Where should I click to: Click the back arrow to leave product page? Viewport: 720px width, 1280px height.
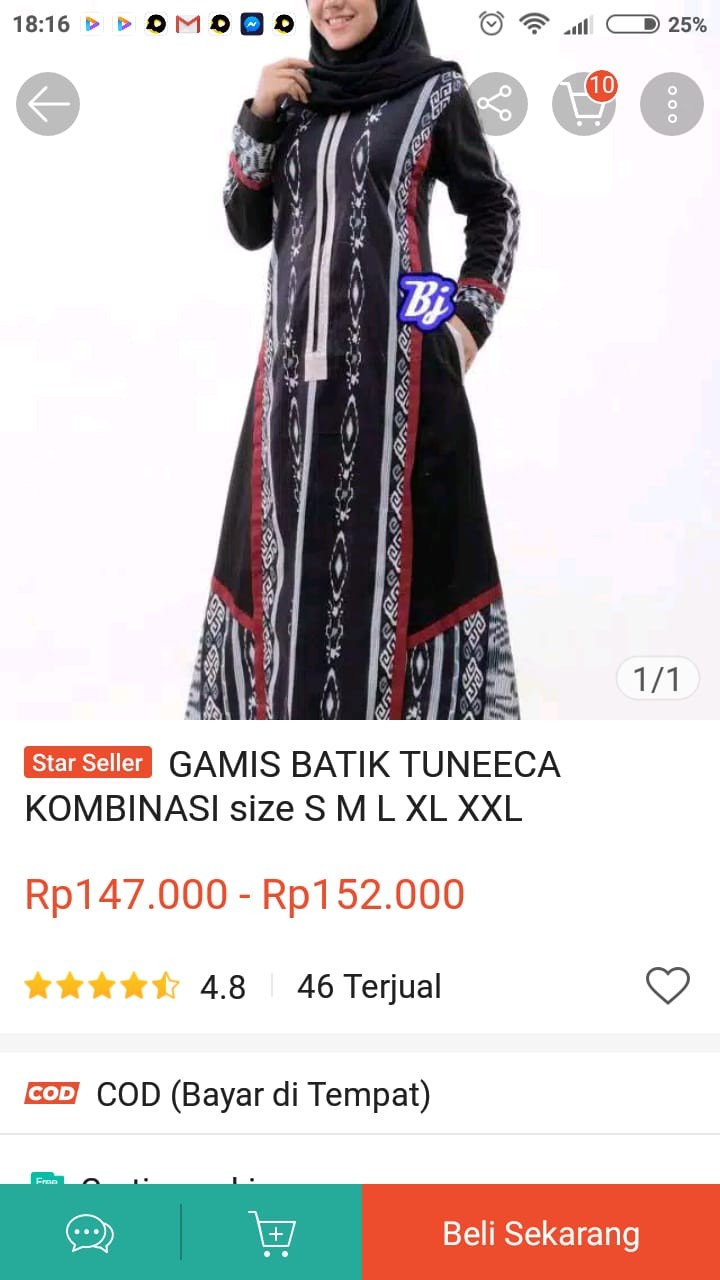[x=47, y=103]
